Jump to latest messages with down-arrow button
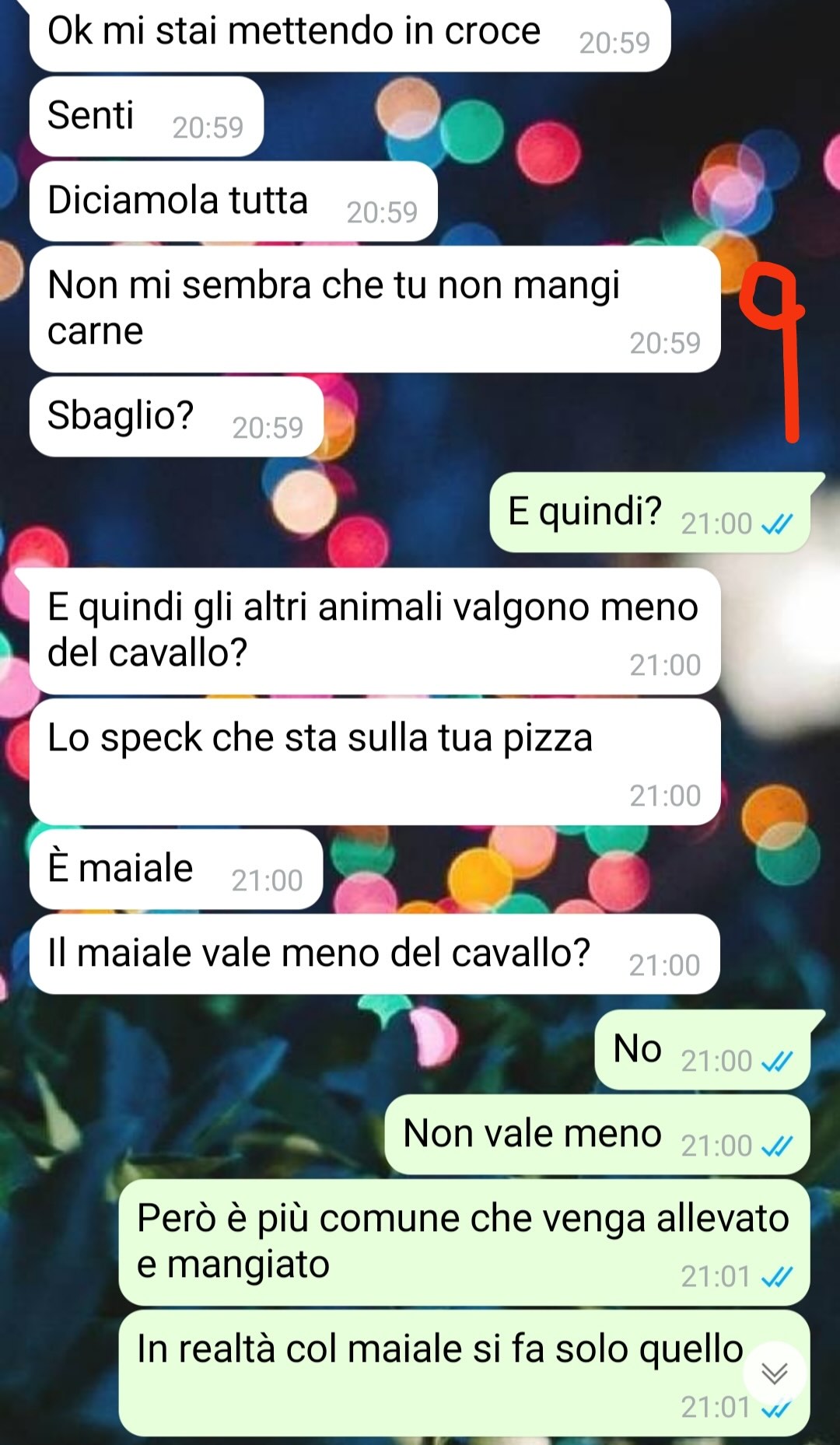Image resolution: width=840 pixels, height=1445 pixels. point(774,1373)
